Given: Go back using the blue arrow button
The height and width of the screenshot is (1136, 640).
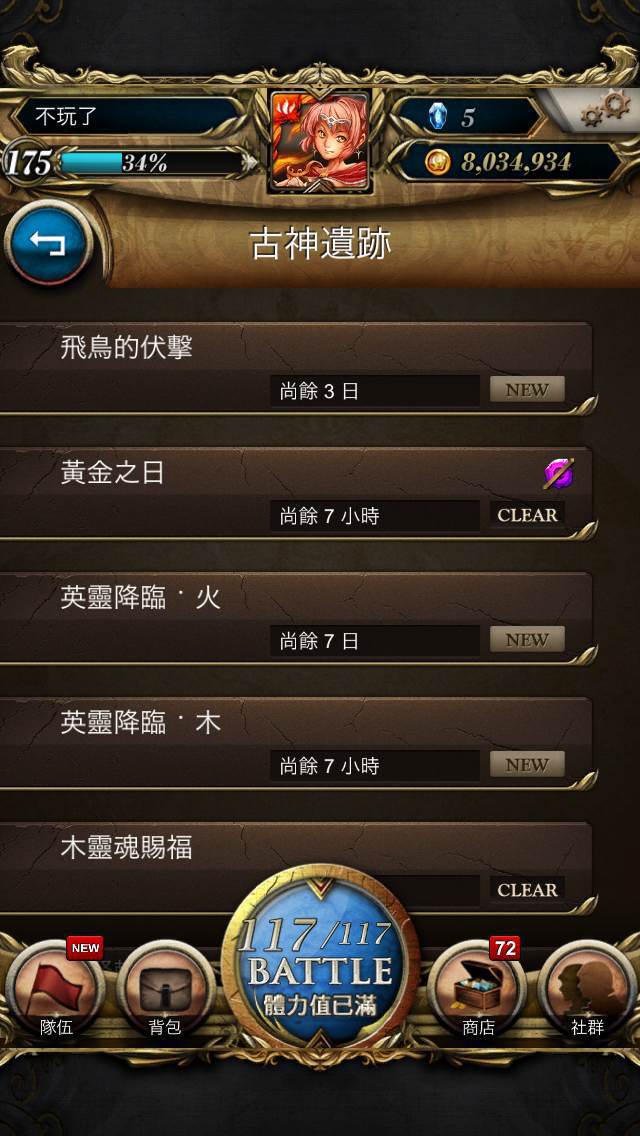Looking at the screenshot, I should point(49,243).
